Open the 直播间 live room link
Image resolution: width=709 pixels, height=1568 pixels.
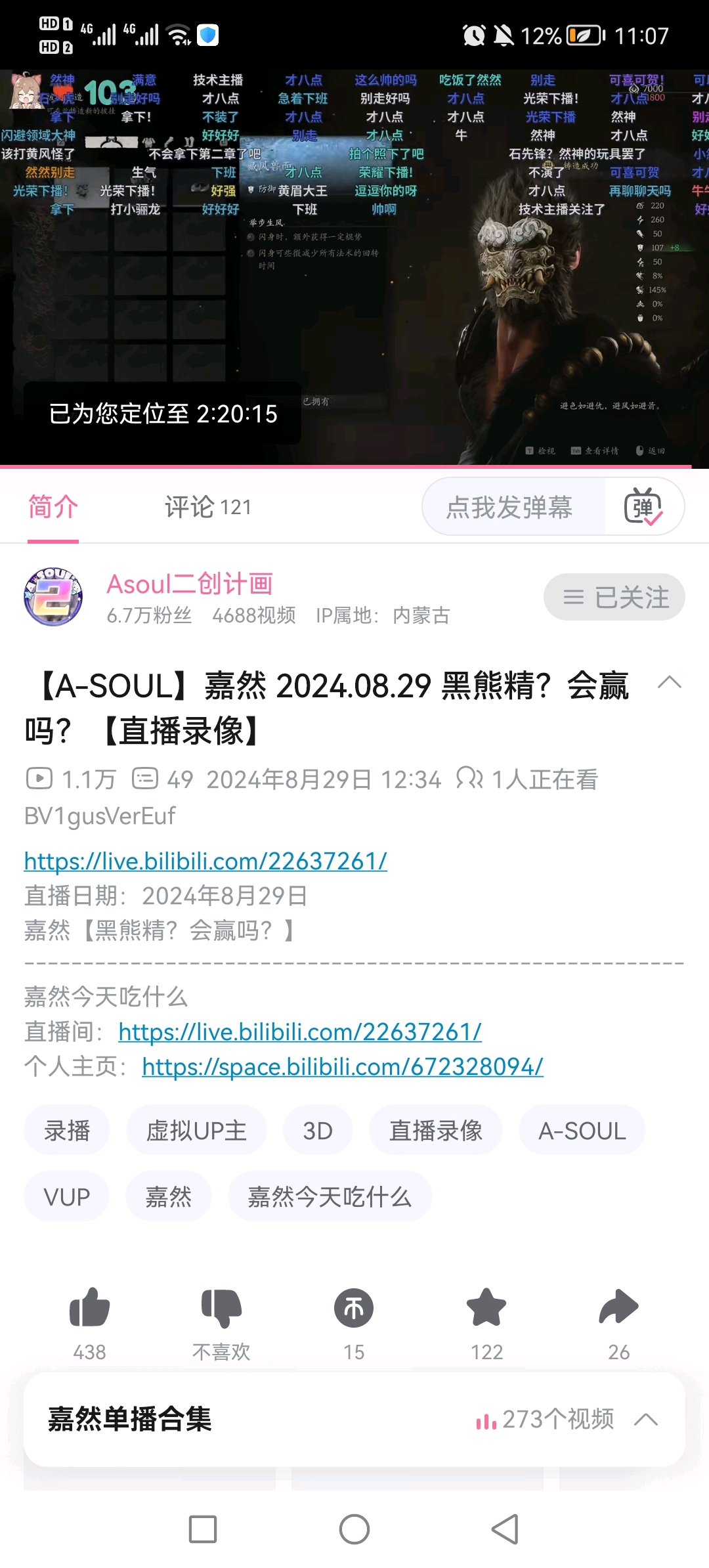point(299,1032)
